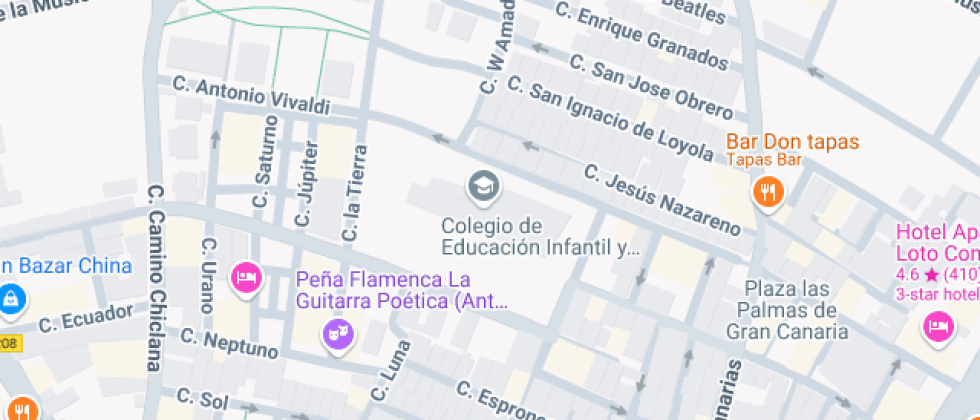Select the pink hotel pin near C. Urano
Screen dimensions: 980x420
pos(247,278)
